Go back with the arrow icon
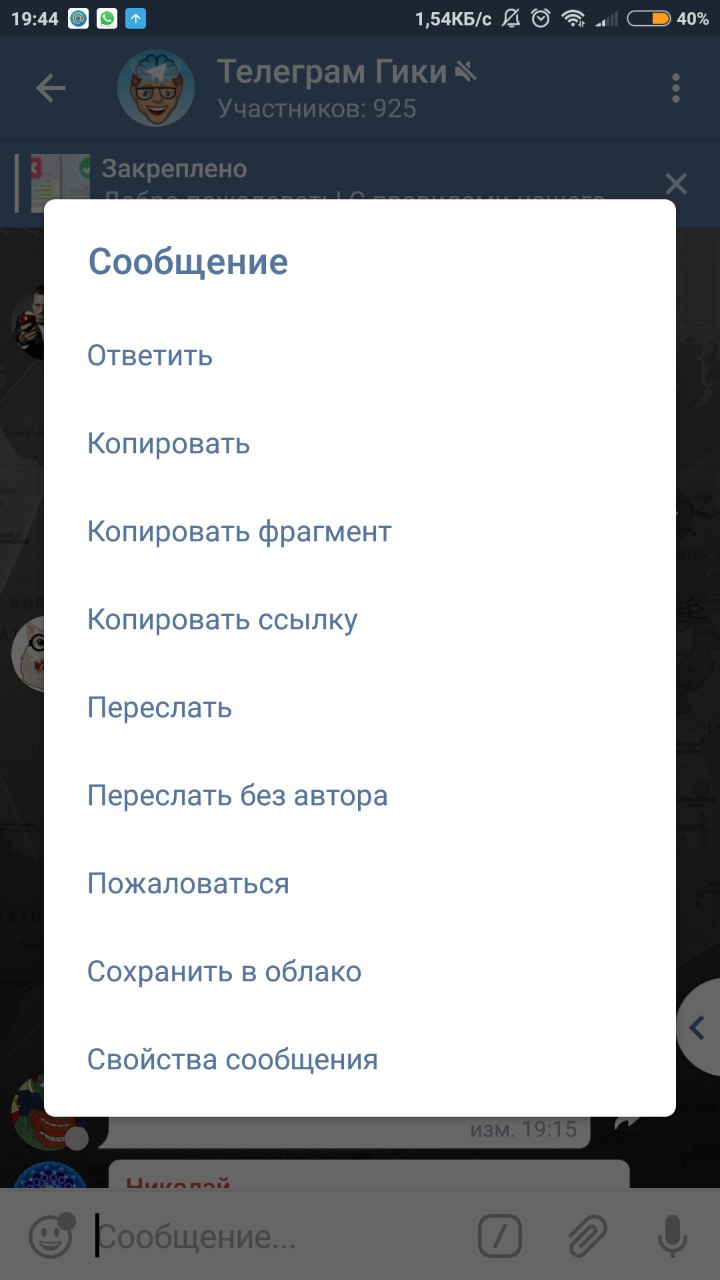 [50, 89]
